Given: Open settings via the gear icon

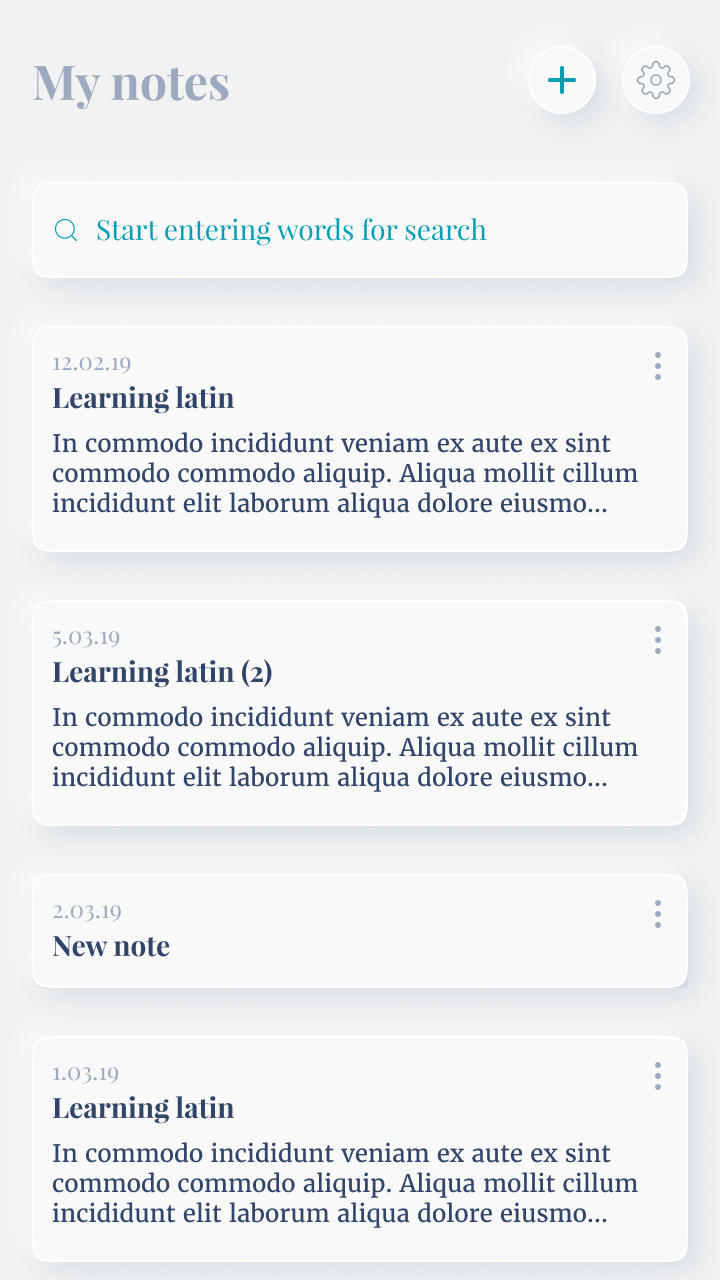Looking at the screenshot, I should [x=656, y=80].
